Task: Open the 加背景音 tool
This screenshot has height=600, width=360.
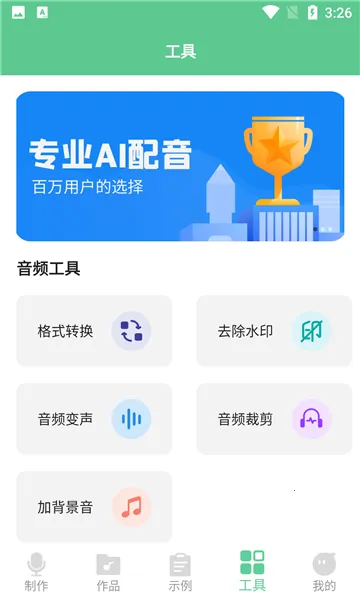Action: 94,507
